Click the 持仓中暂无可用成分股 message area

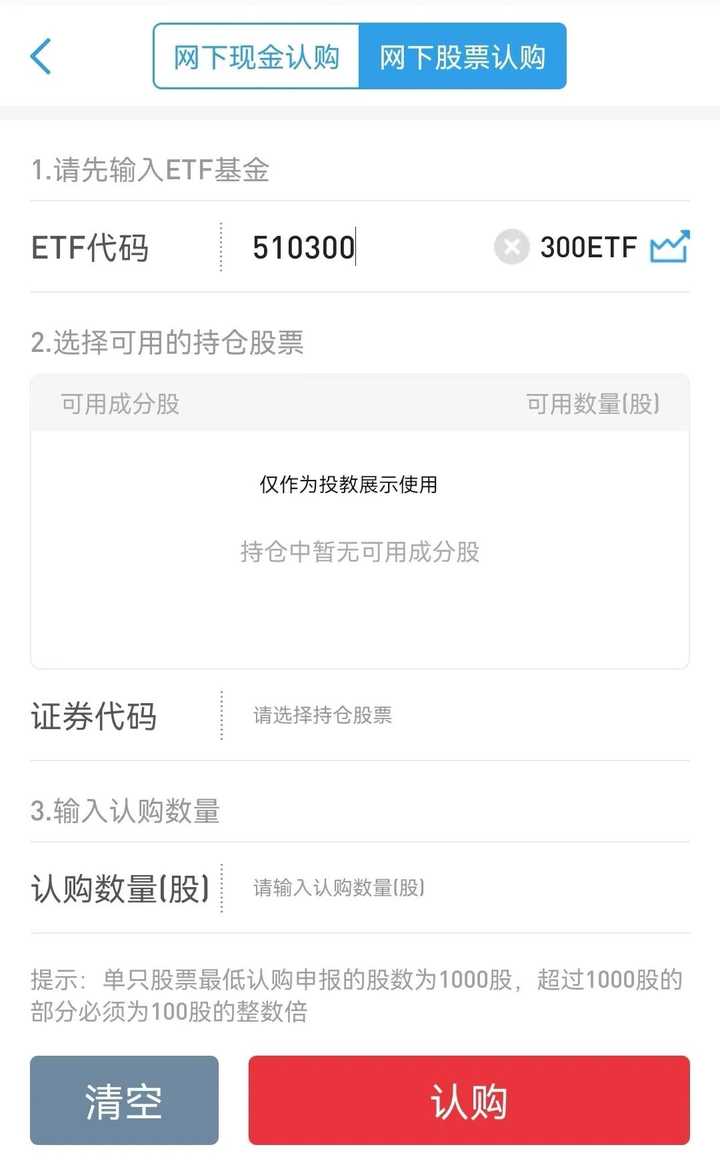[360, 553]
